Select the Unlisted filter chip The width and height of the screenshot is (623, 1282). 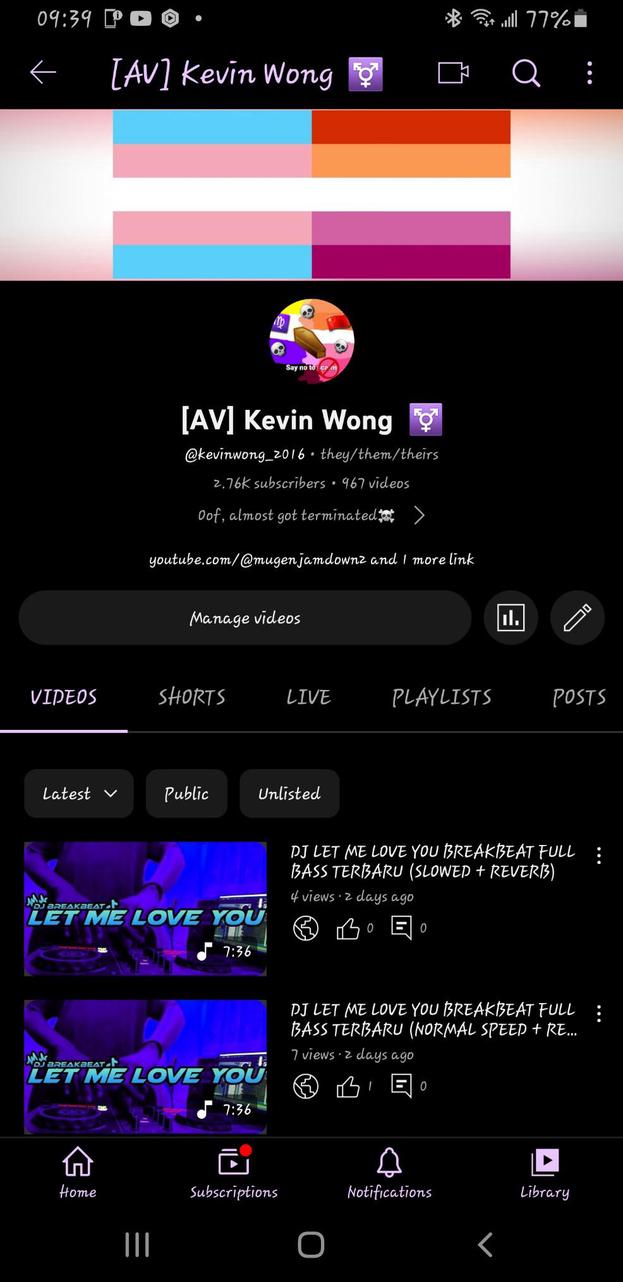pos(289,793)
